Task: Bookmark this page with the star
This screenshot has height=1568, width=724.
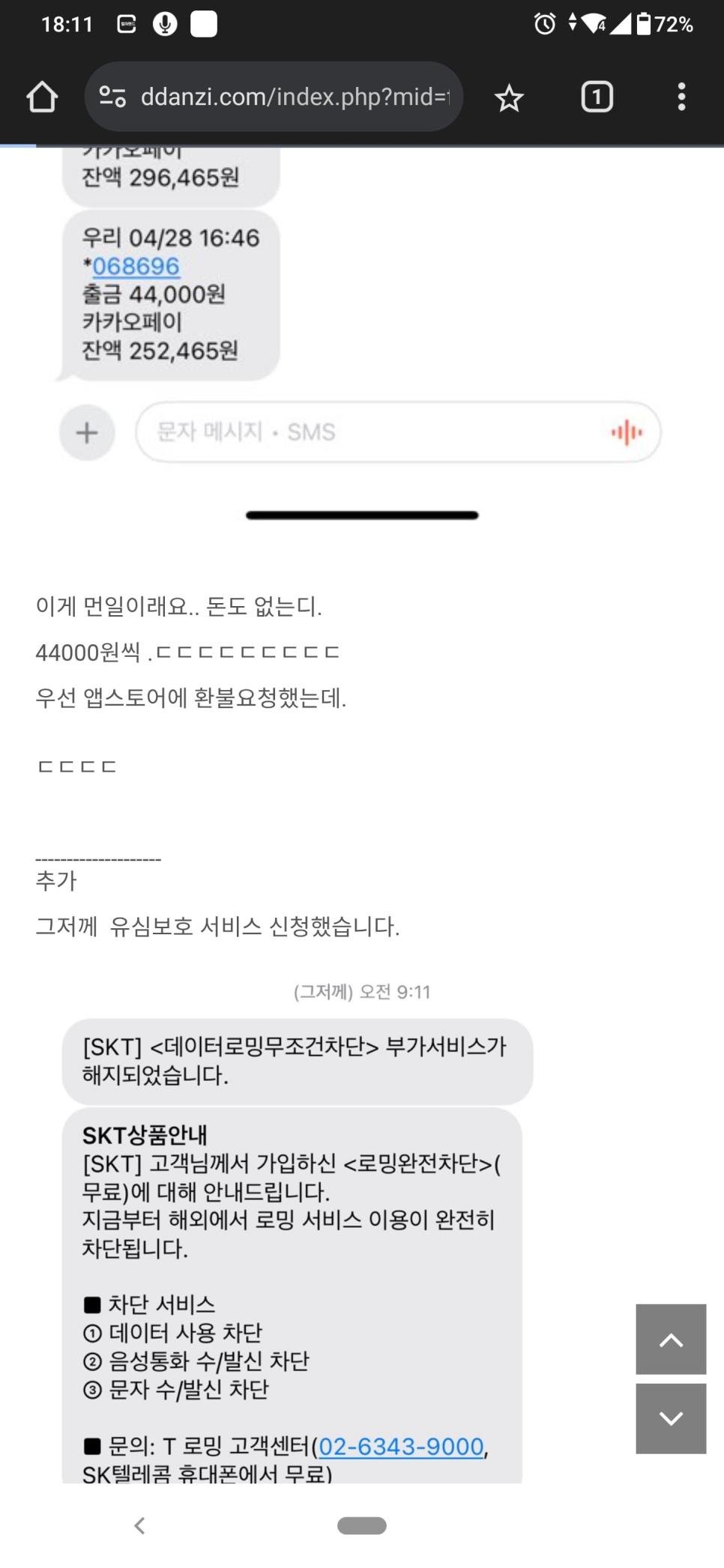Action: [509, 98]
